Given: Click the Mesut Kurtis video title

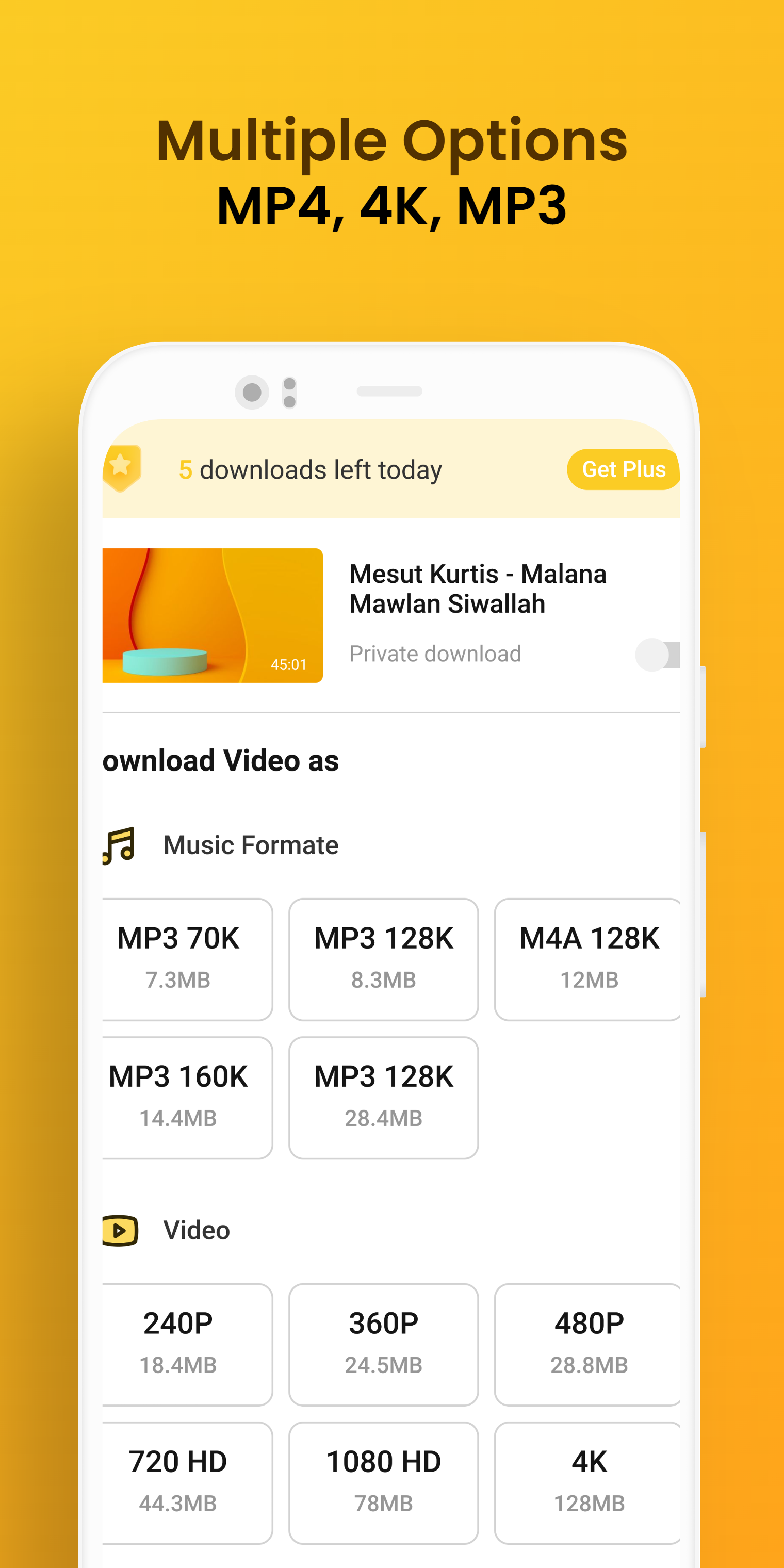Looking at the screenshot, I should [x=478, y=589].
